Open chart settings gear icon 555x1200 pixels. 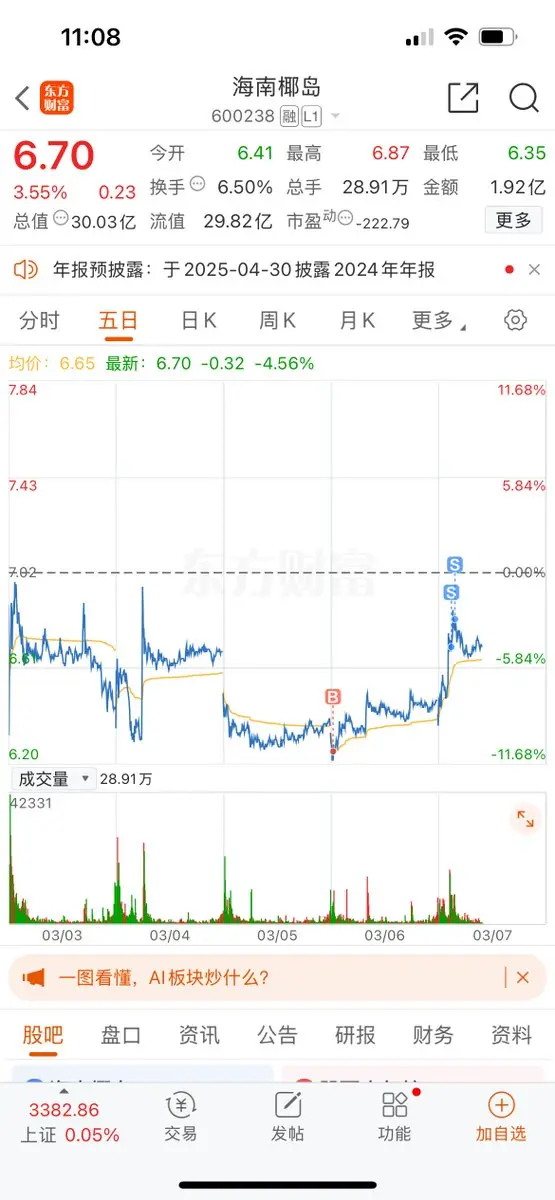coord(515,320)
